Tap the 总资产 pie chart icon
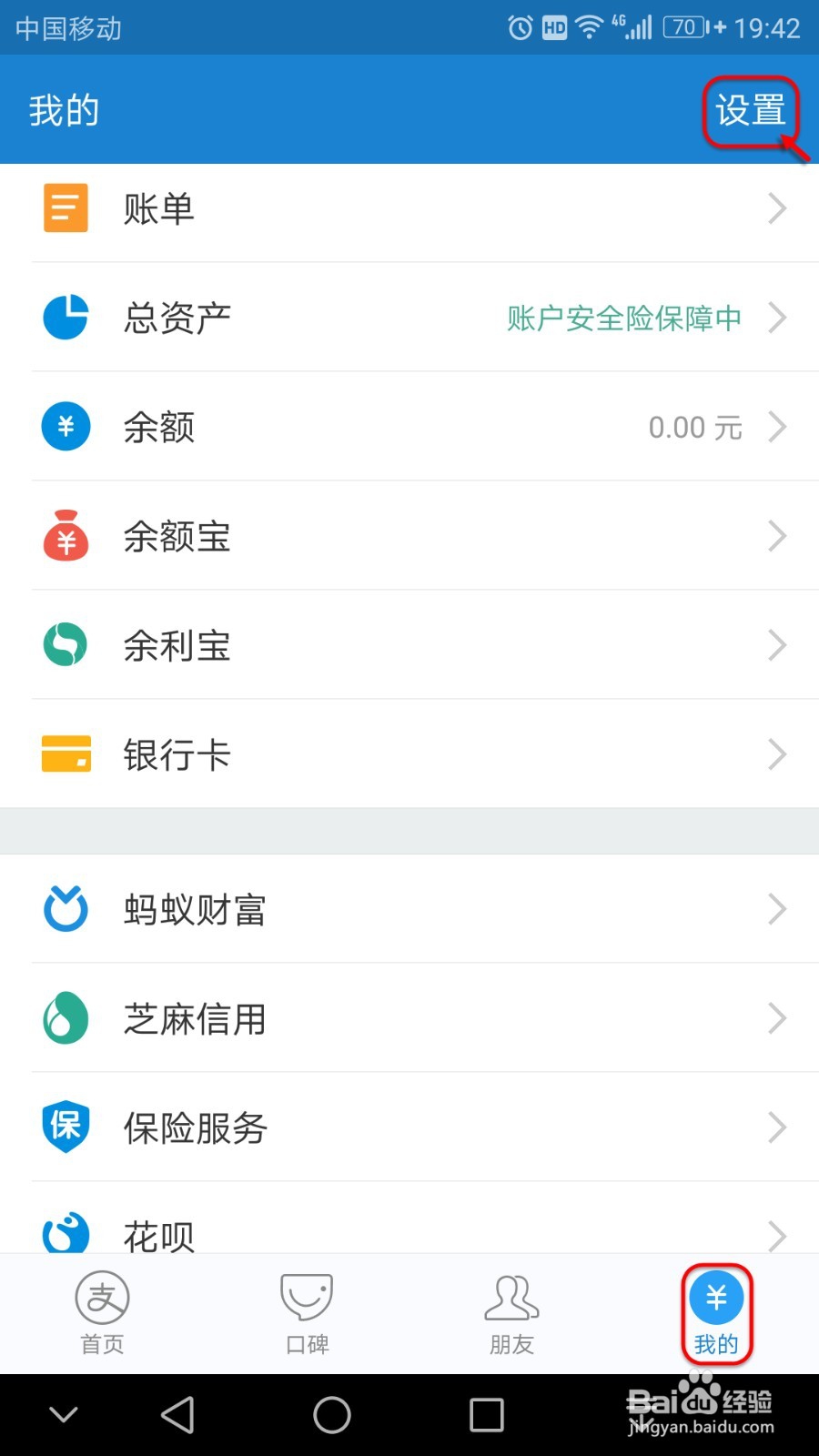This screenshot has width=819, height=1456. 65,317
